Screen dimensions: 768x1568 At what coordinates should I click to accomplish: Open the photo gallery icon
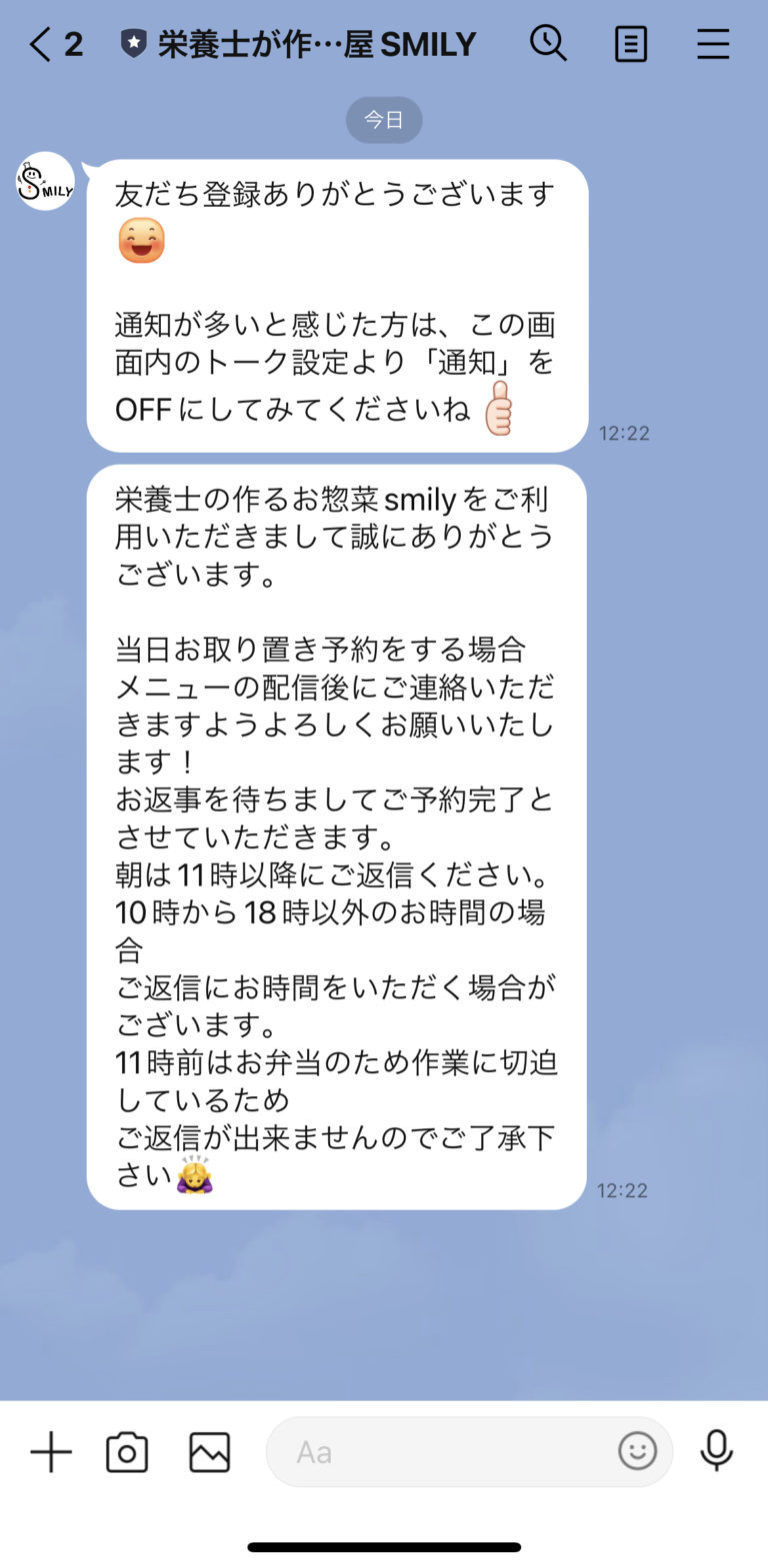point(210,1451)
